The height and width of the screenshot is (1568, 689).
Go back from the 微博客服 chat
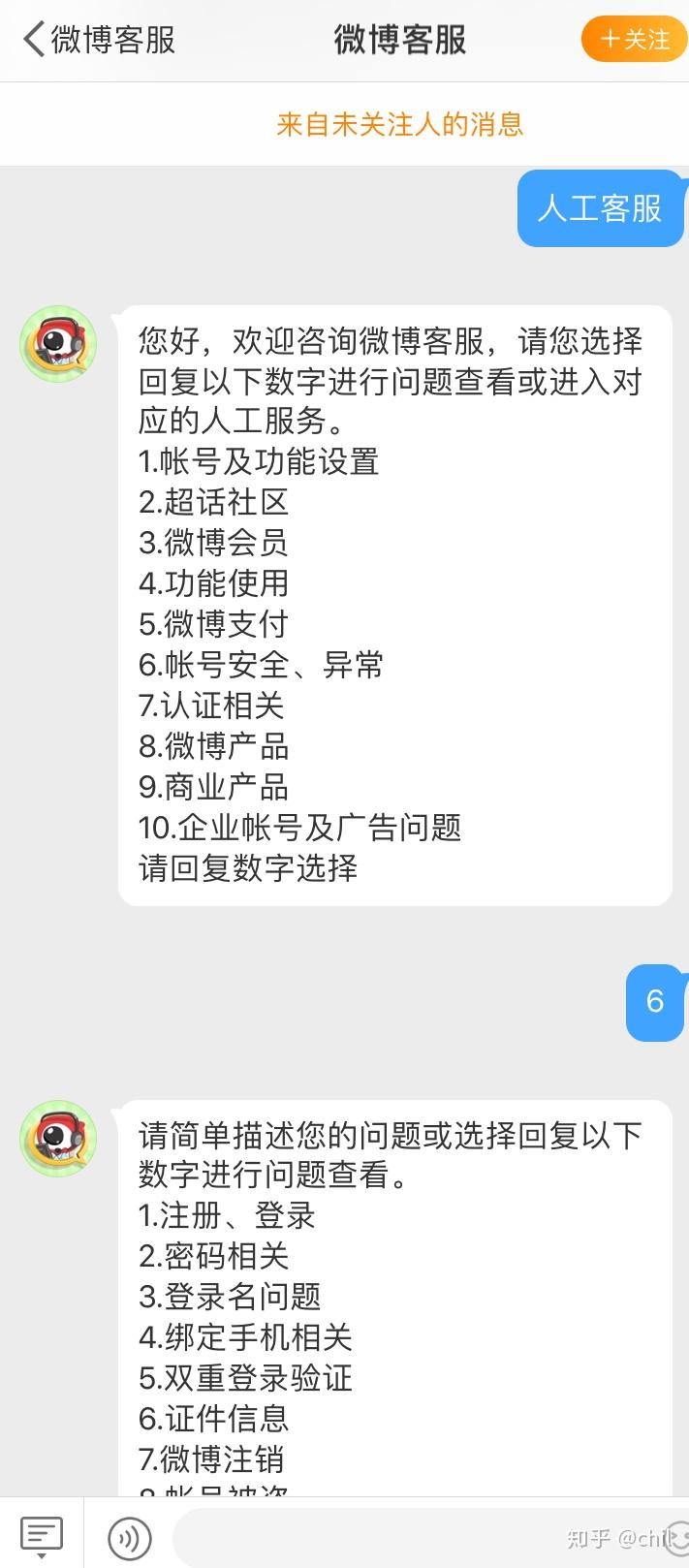pos(37,40)
